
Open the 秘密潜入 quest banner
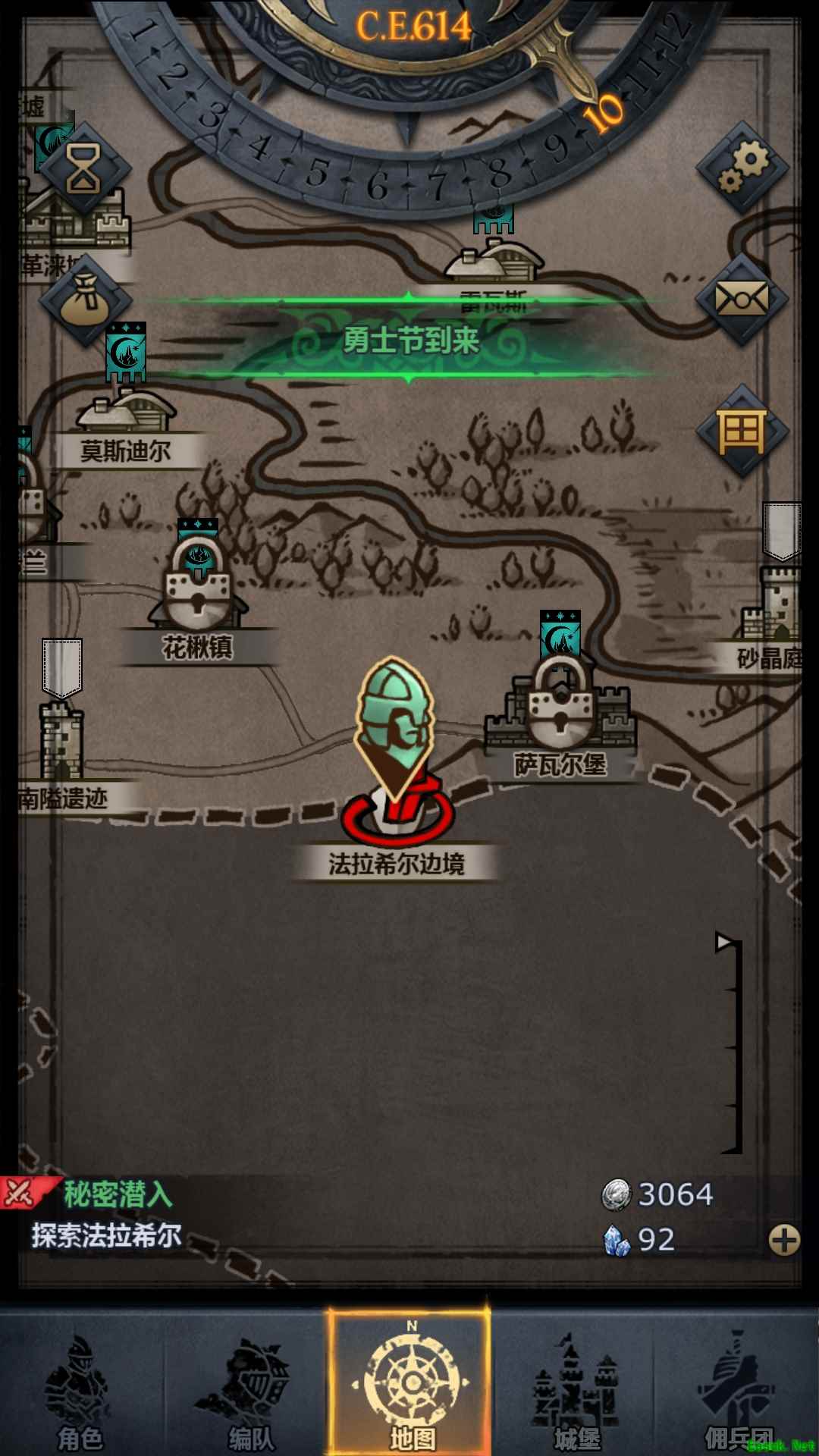click(x=106, y=1215)
